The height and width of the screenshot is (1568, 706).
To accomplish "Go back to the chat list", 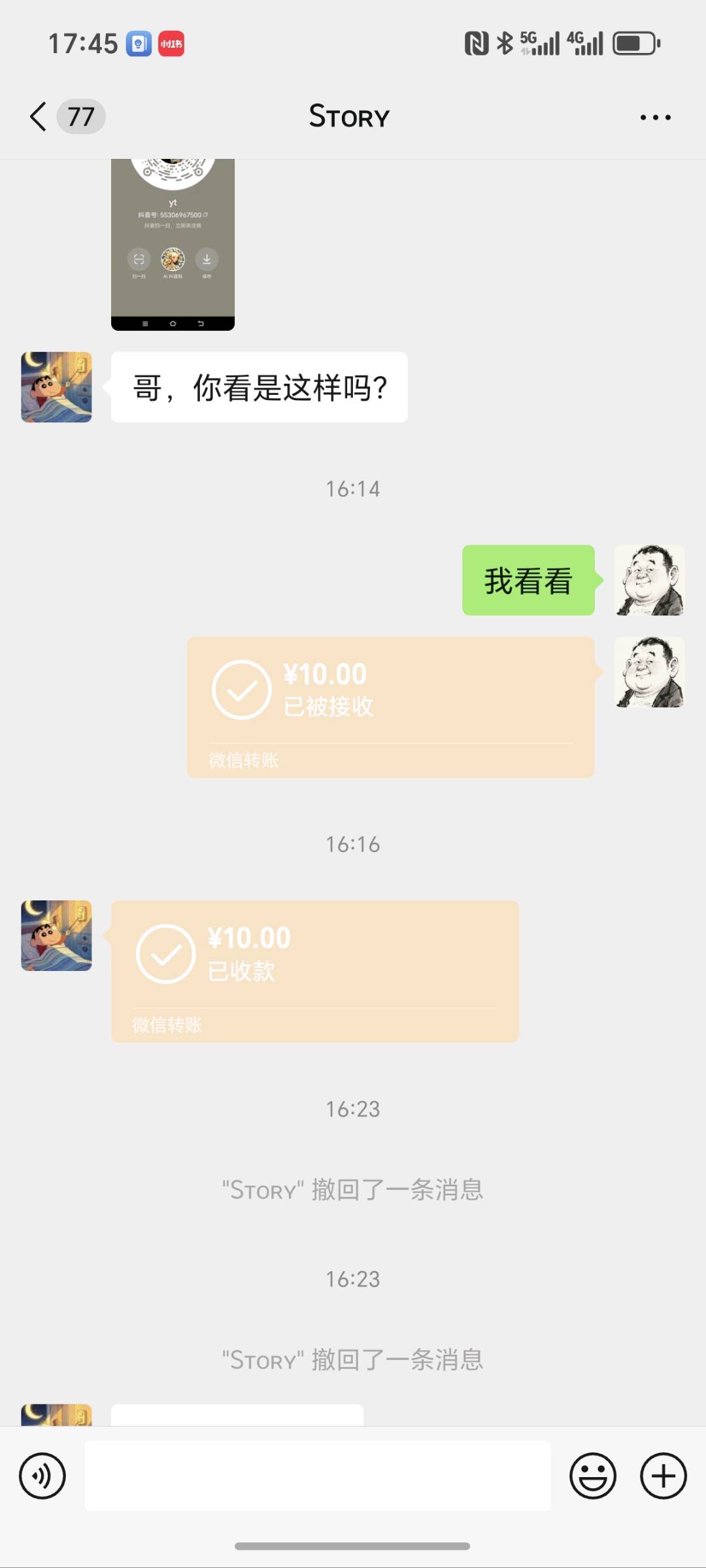I will [x=39, y=117].
